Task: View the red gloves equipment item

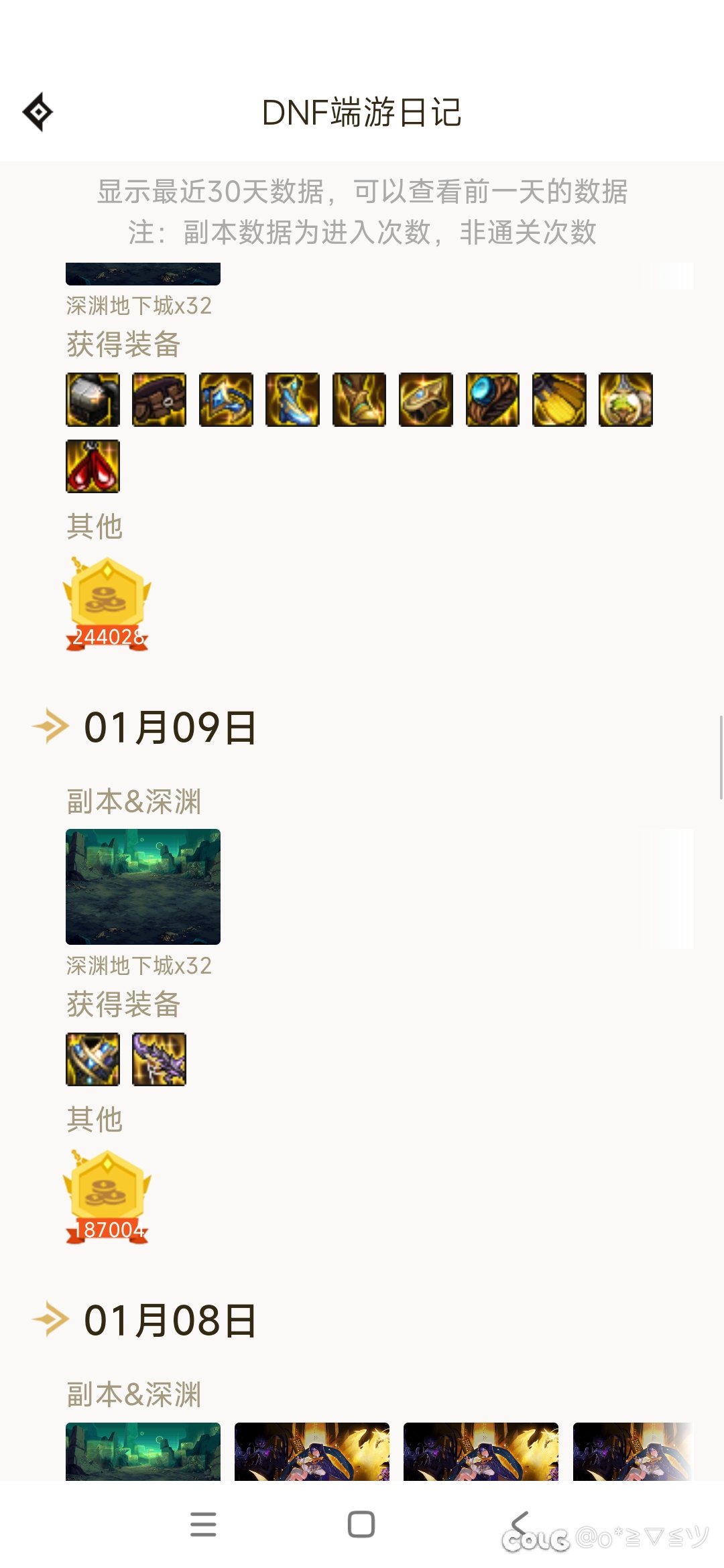Action: pos(93,466)
